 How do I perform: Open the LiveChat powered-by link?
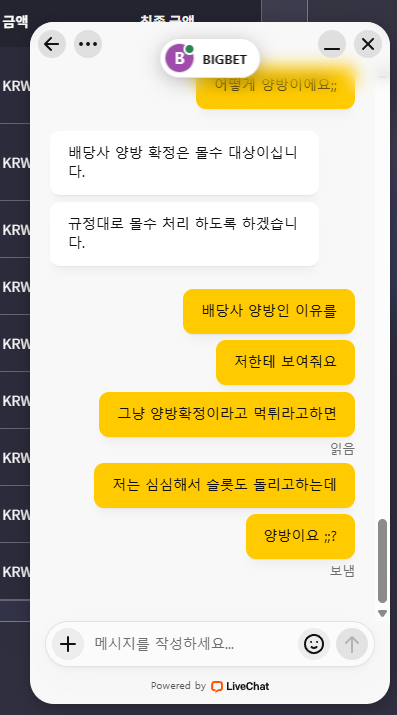click(210, 686)
